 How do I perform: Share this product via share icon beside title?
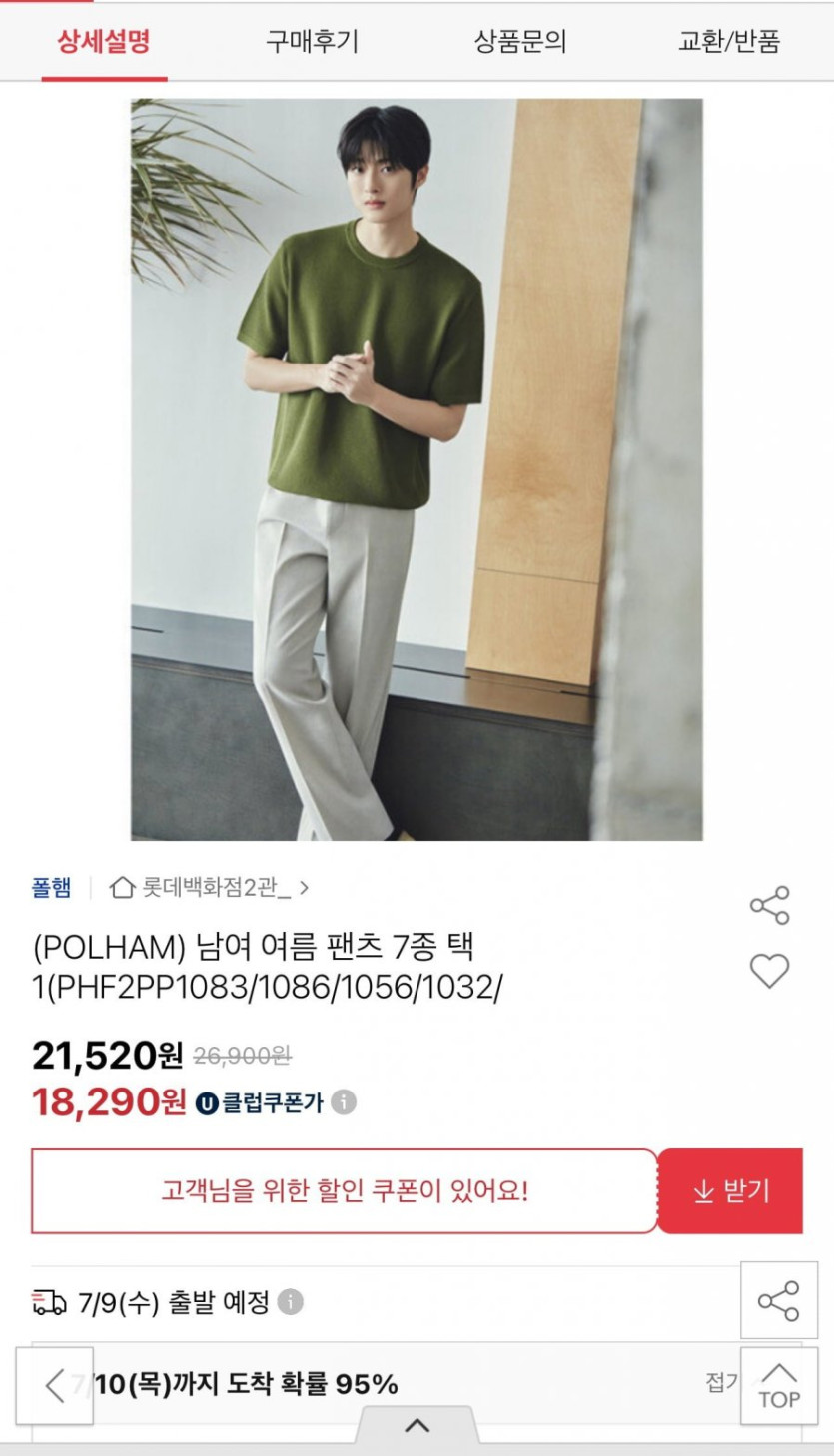point(769,905)
